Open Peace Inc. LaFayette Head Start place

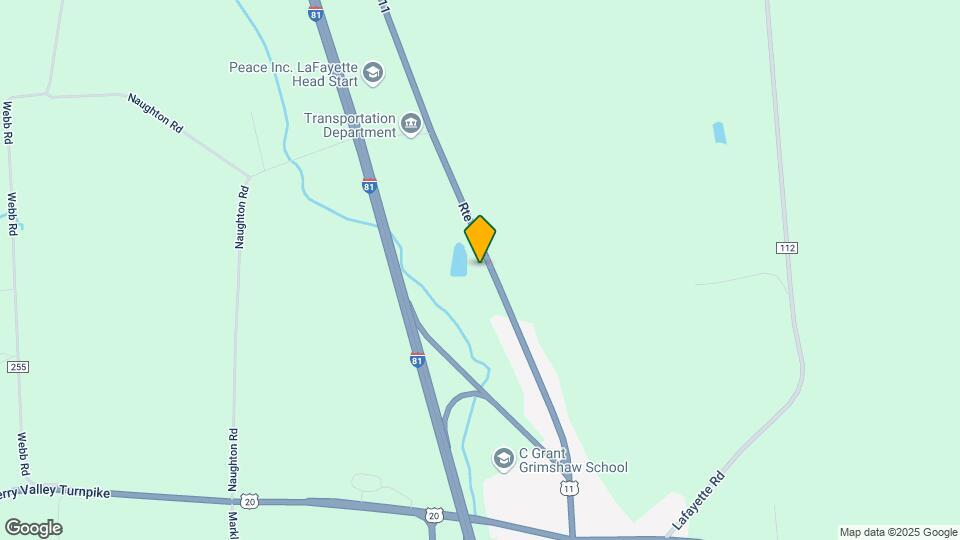373,71
